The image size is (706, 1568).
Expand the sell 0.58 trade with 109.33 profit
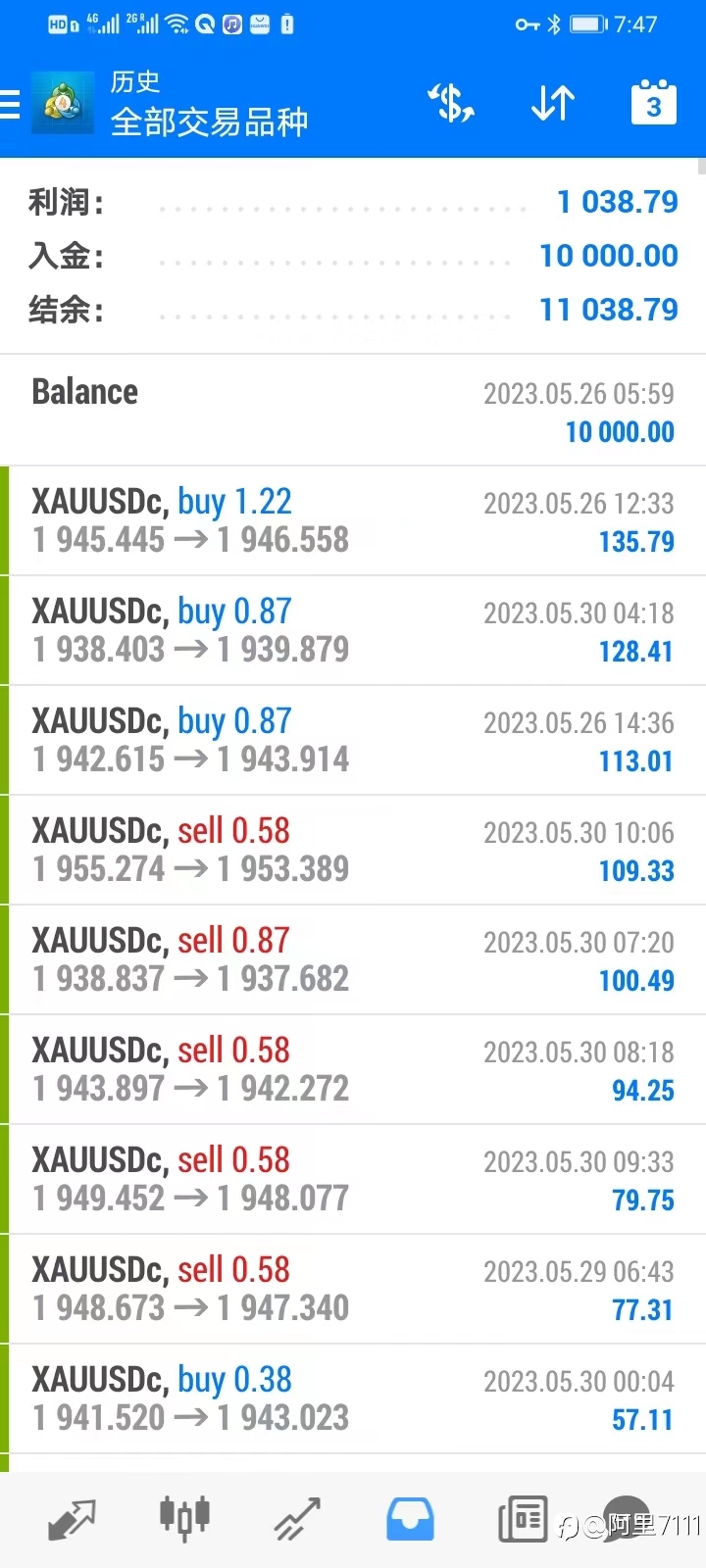353,850
